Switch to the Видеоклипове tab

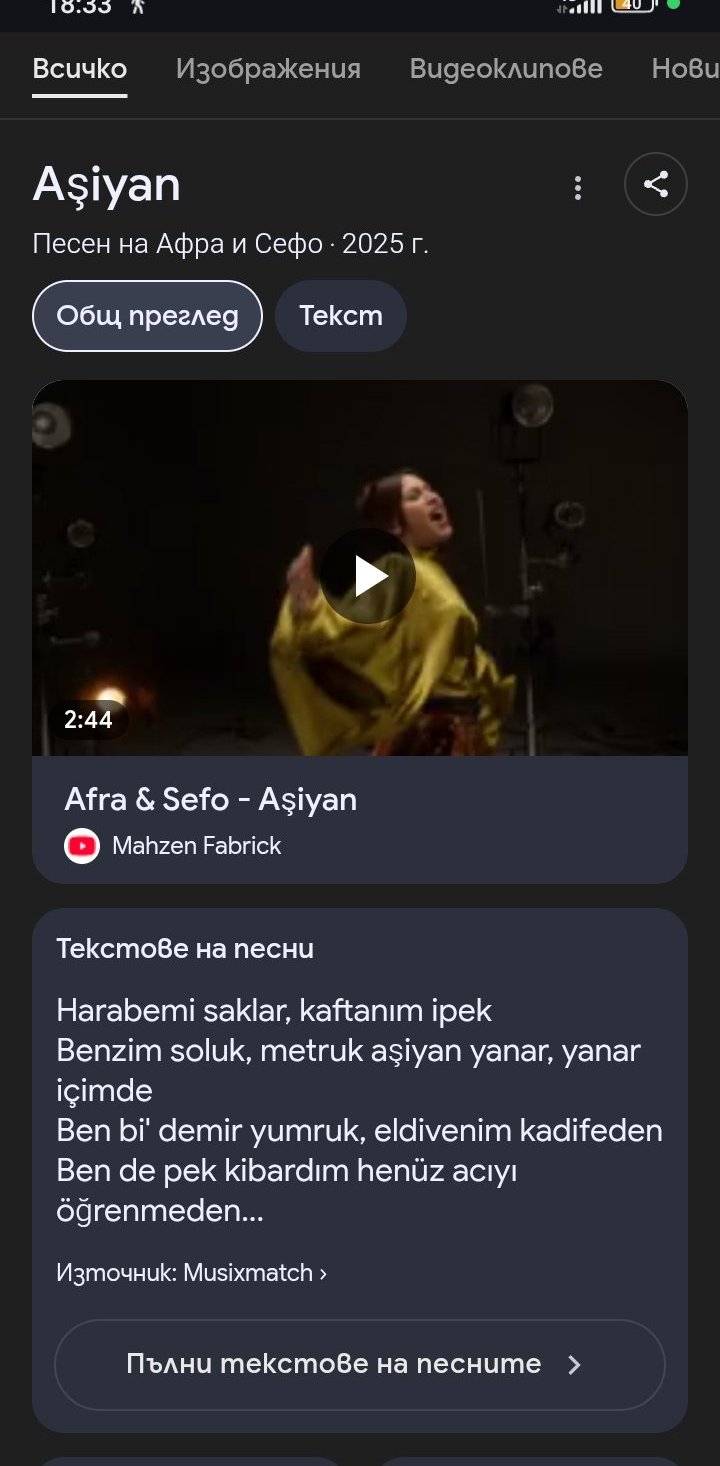point(506,69)
